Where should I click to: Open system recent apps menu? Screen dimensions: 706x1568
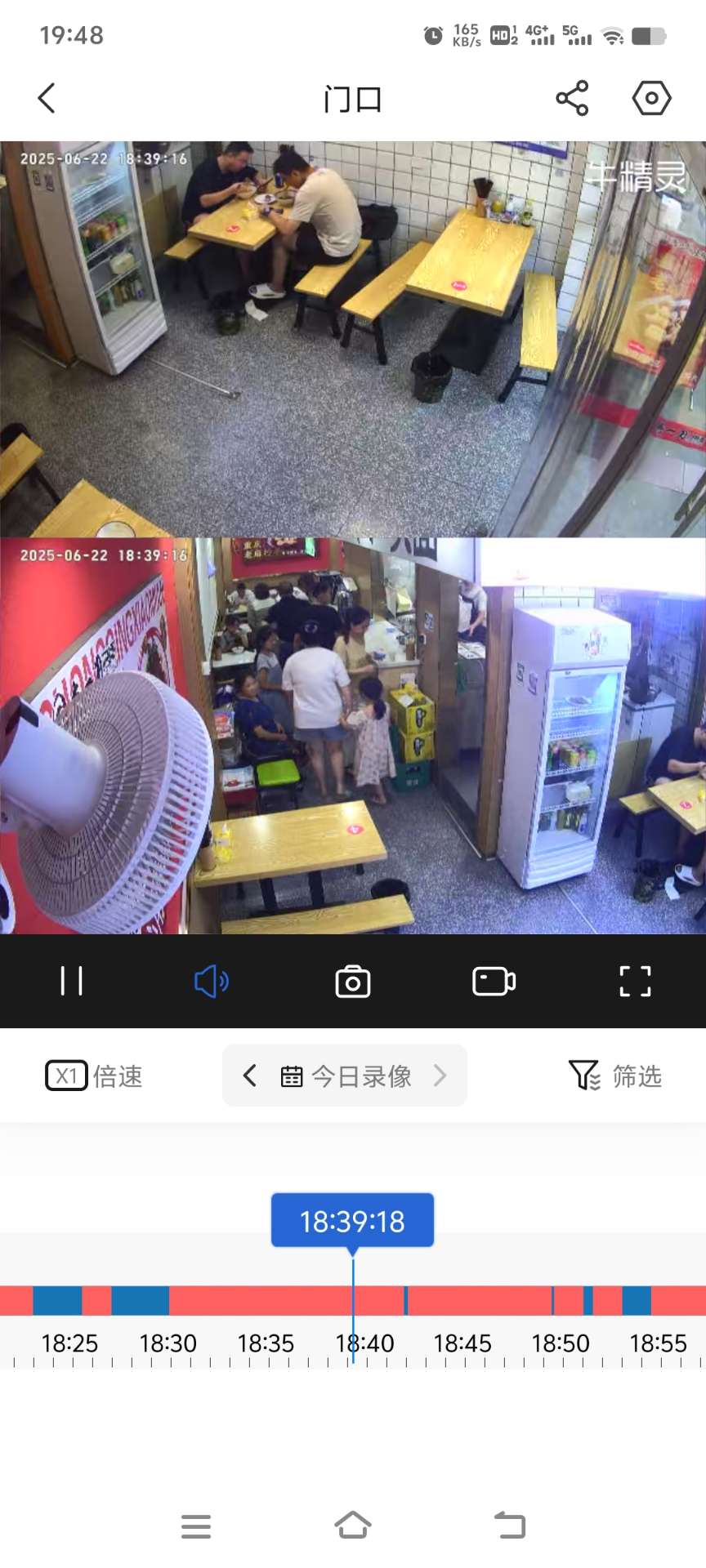(196, 1526)
